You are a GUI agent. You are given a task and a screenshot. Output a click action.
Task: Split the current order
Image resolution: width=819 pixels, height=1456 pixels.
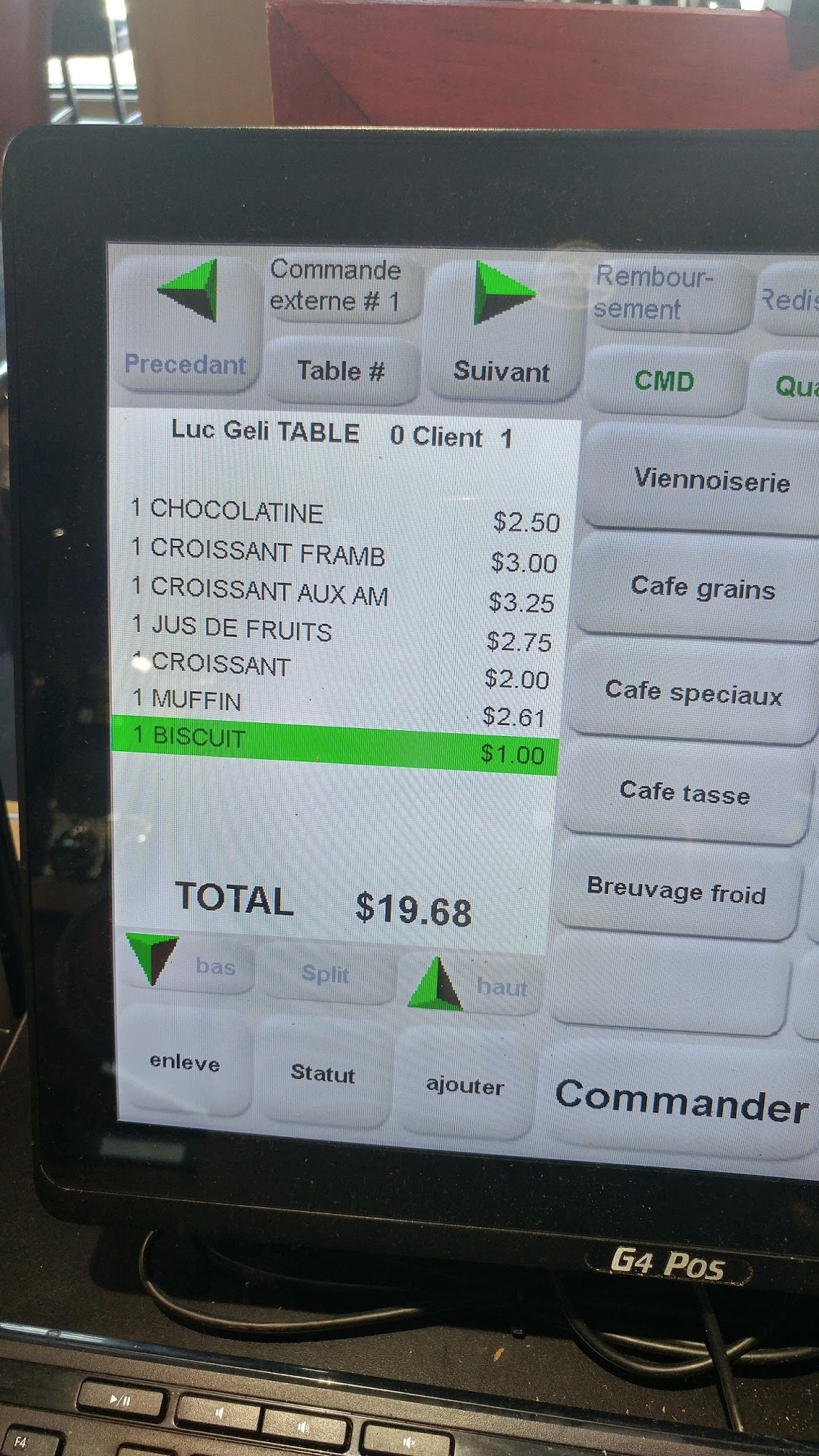[x=325, y=974]
